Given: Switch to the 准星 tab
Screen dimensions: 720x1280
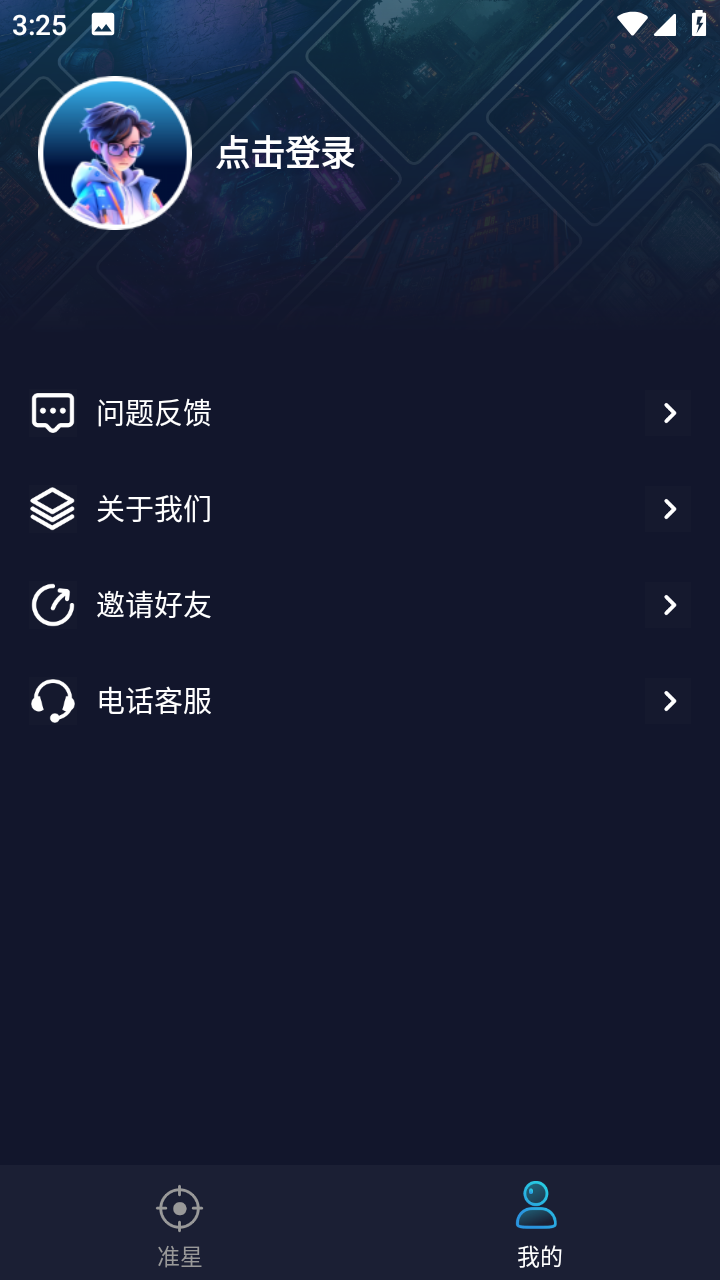Looking at the screenshot, I should [x=180, y=1224].
